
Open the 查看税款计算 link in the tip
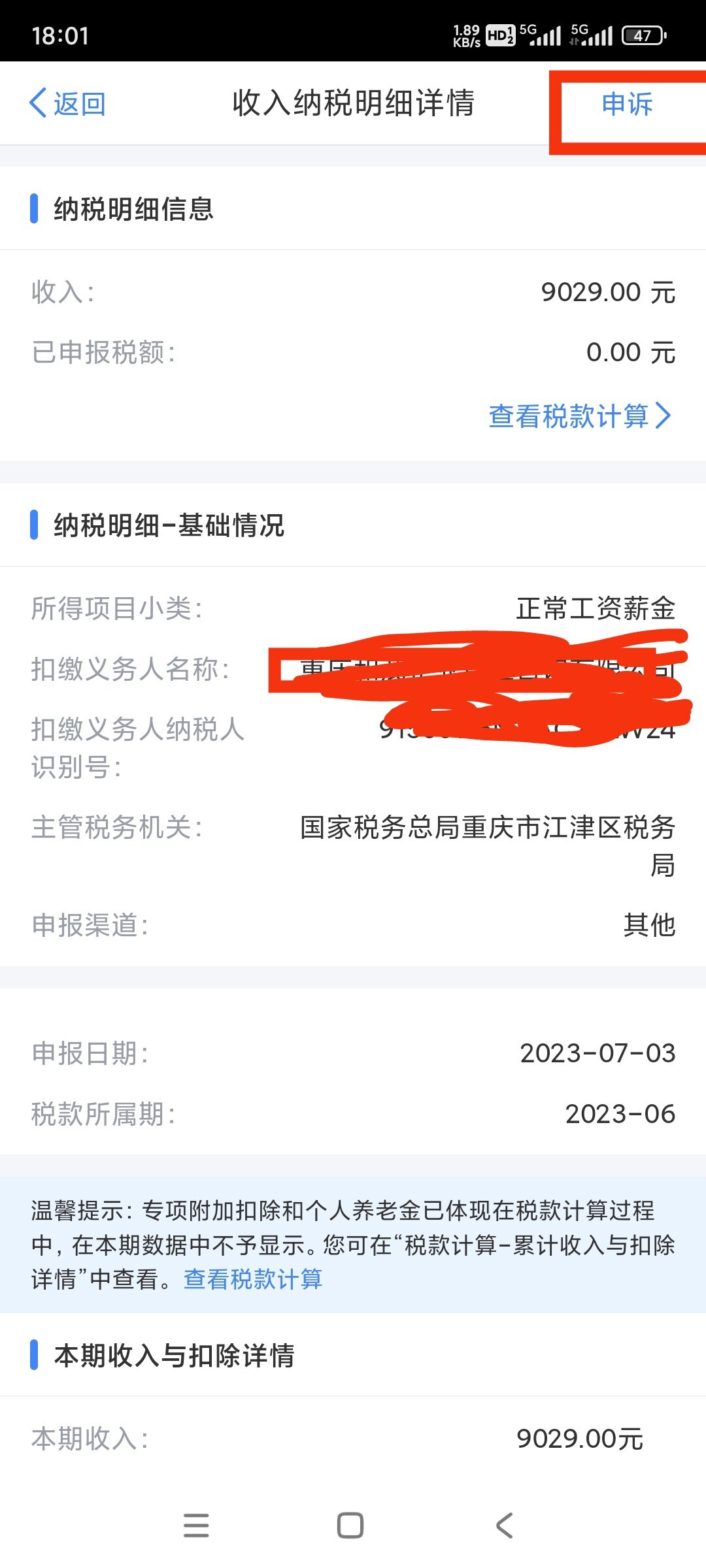(x=253, y=1279)
